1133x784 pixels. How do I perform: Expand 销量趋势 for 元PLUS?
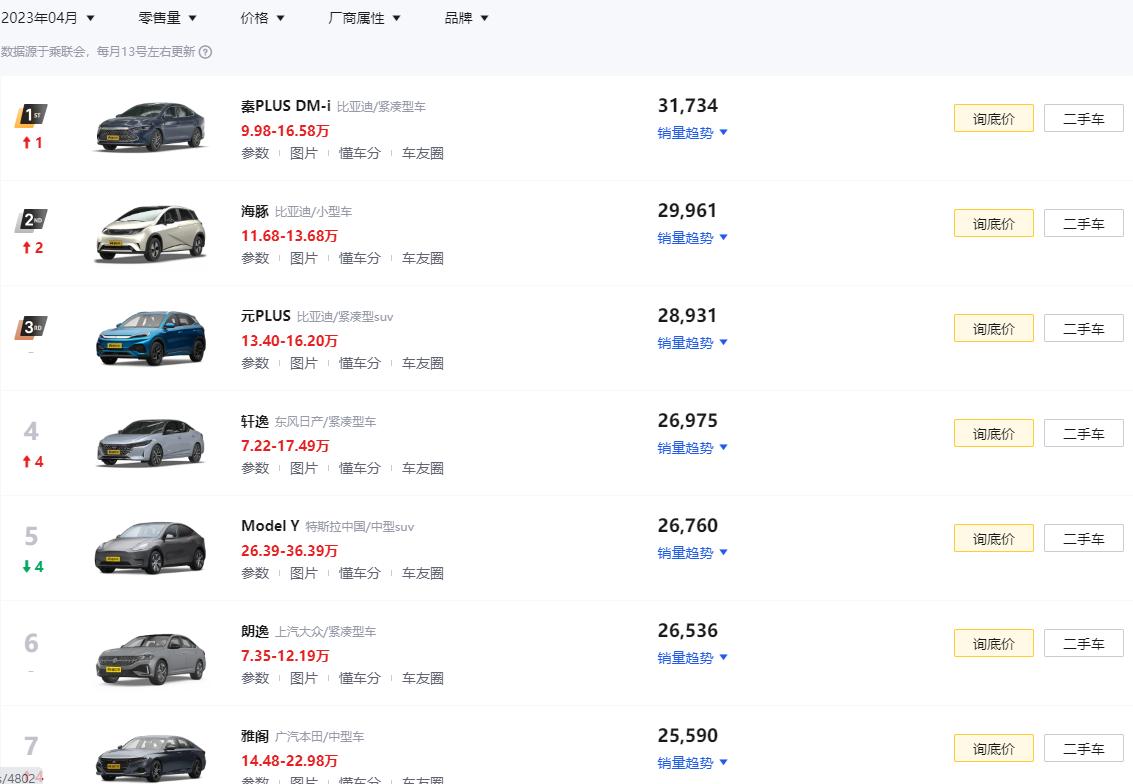(x=692, y=342)
